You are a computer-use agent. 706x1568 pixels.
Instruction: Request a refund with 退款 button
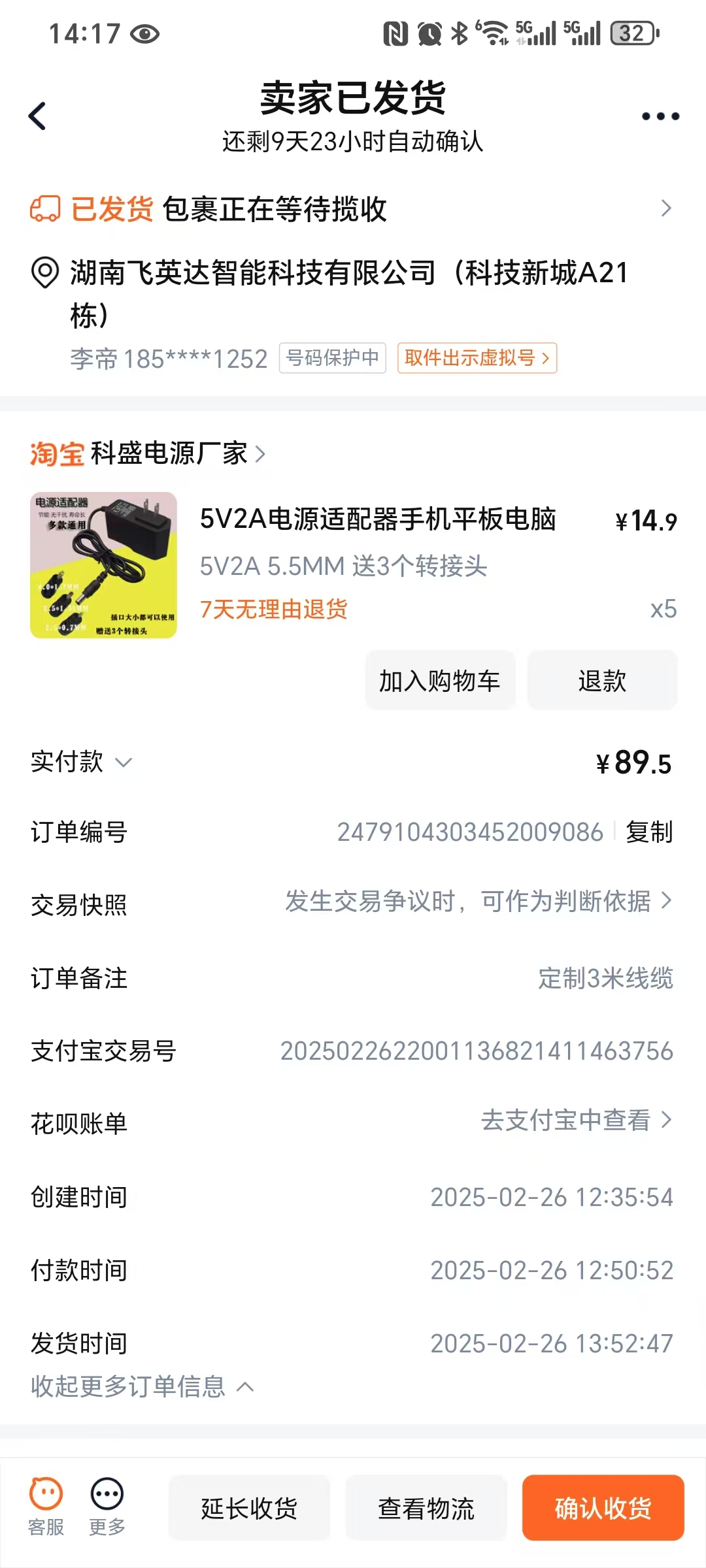pos(602,680)
